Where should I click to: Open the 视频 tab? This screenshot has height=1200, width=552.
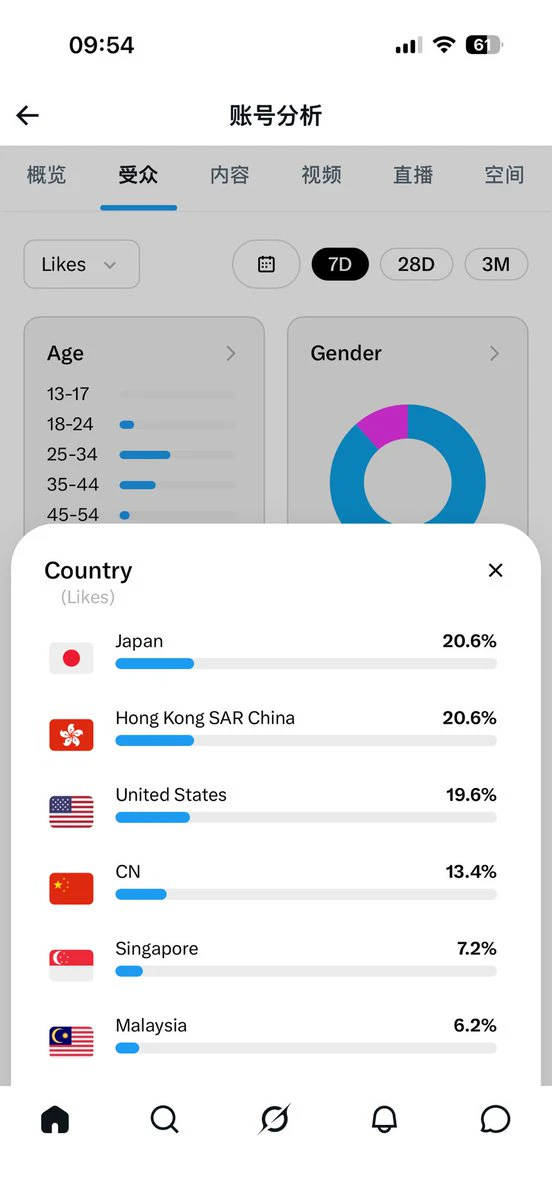(x=321, y=175)
